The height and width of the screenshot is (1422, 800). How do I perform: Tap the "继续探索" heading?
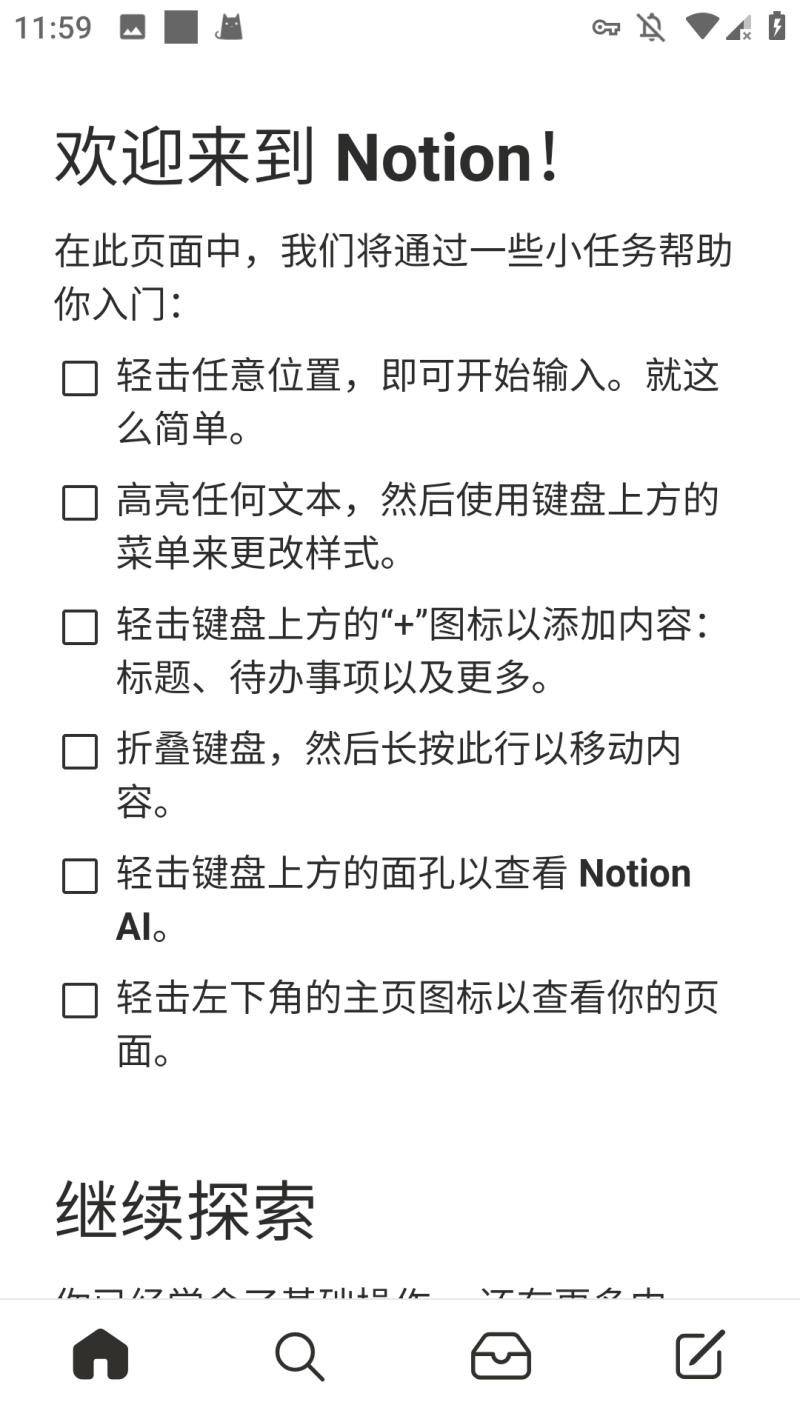pos(186,1207)
